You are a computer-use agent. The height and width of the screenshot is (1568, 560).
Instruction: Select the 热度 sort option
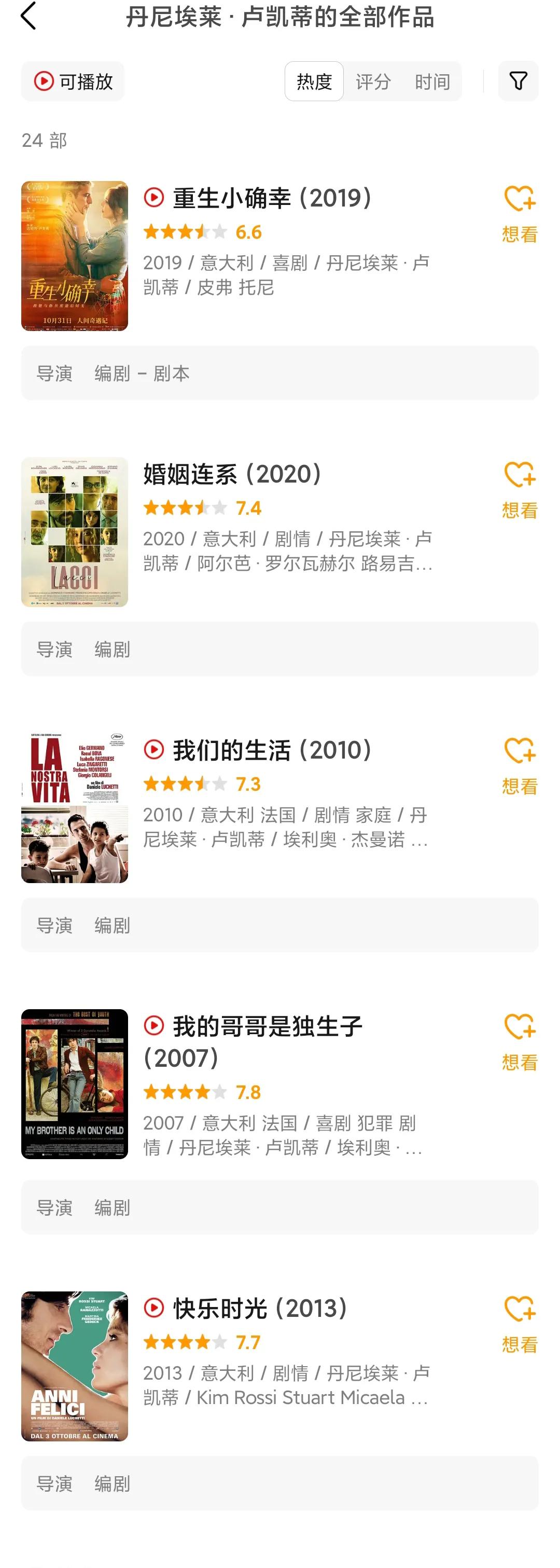pyautogui.click(x=314, y=81)
